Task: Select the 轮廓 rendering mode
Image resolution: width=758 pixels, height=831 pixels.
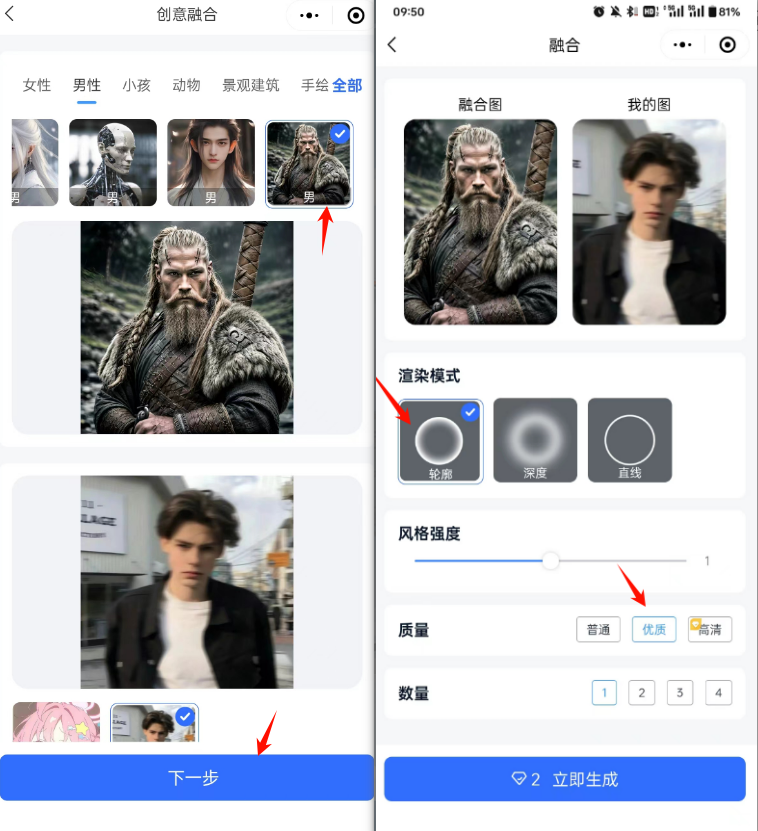Action: [x=440, y=440]
